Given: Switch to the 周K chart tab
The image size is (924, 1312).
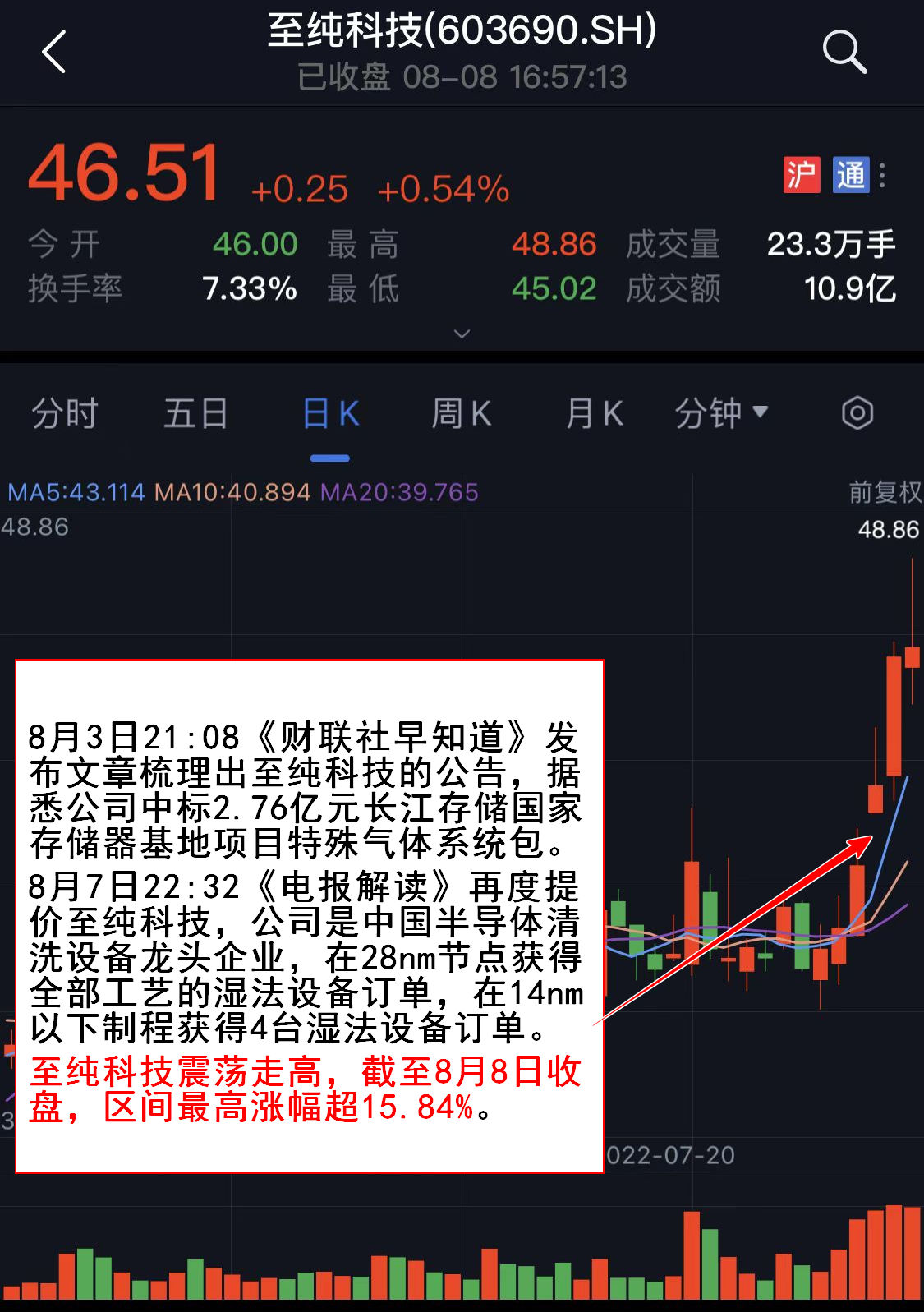Looking at the screenshot, I should tap(461, 413).
